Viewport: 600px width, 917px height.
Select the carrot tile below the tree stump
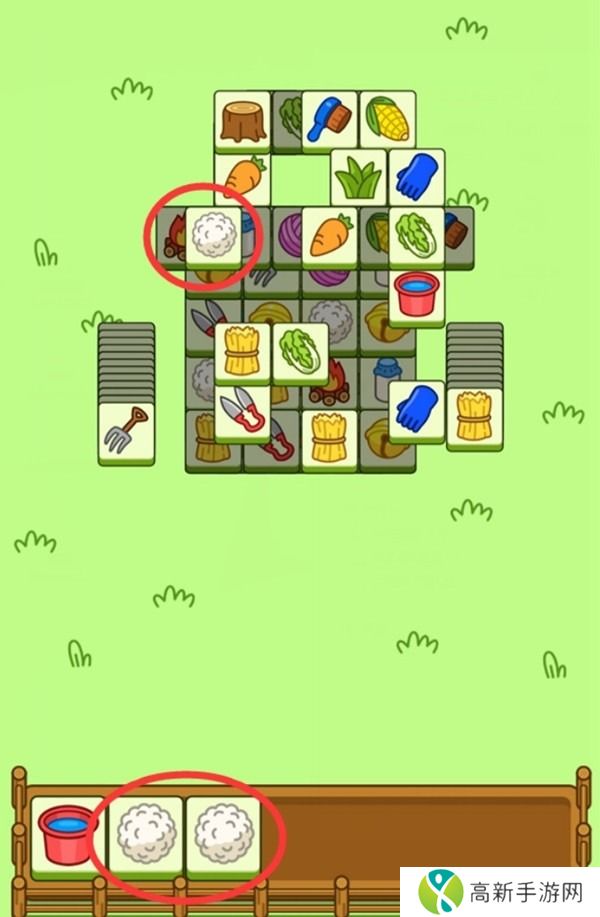(242, 178)
